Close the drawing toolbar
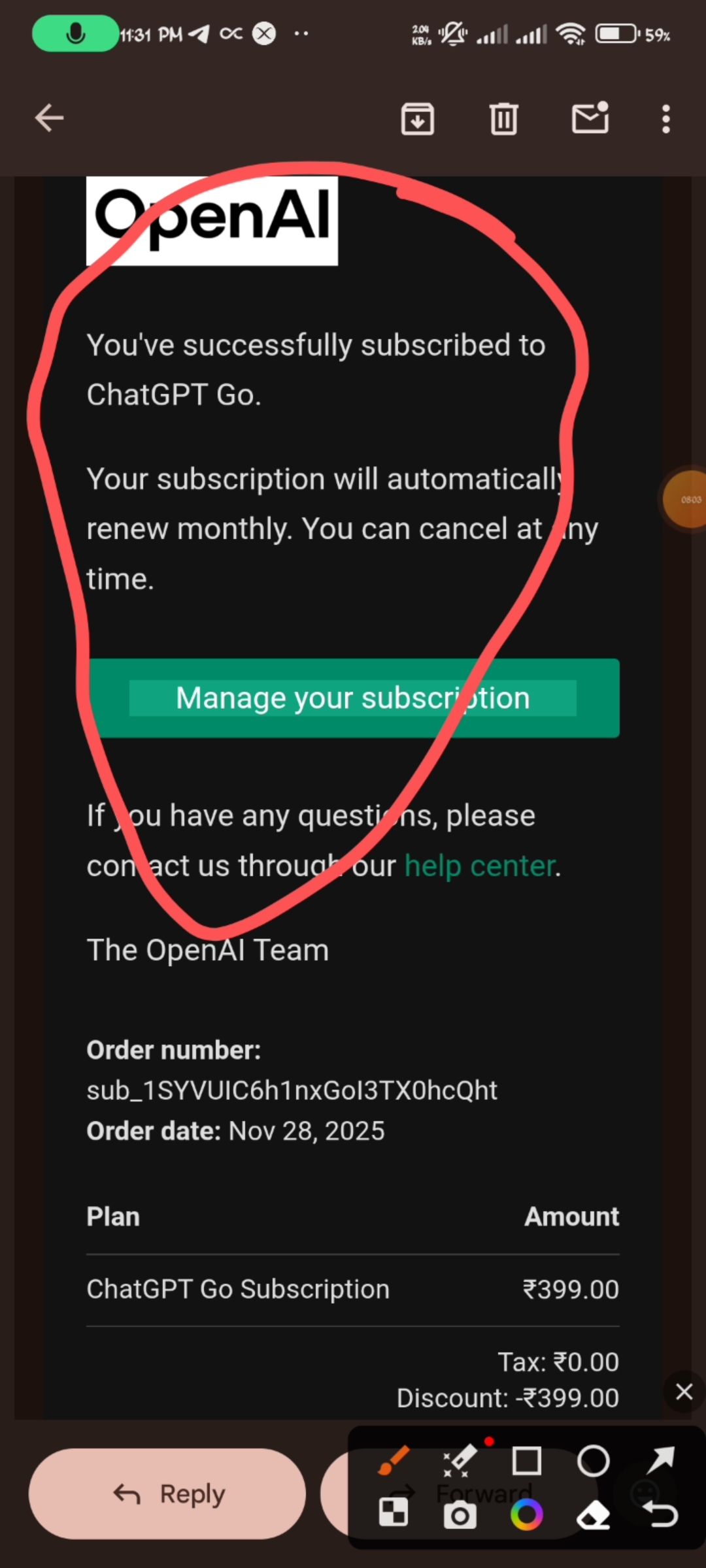Image resolution: width=706 pixels, height=1568 pixels. [684, 1392]
